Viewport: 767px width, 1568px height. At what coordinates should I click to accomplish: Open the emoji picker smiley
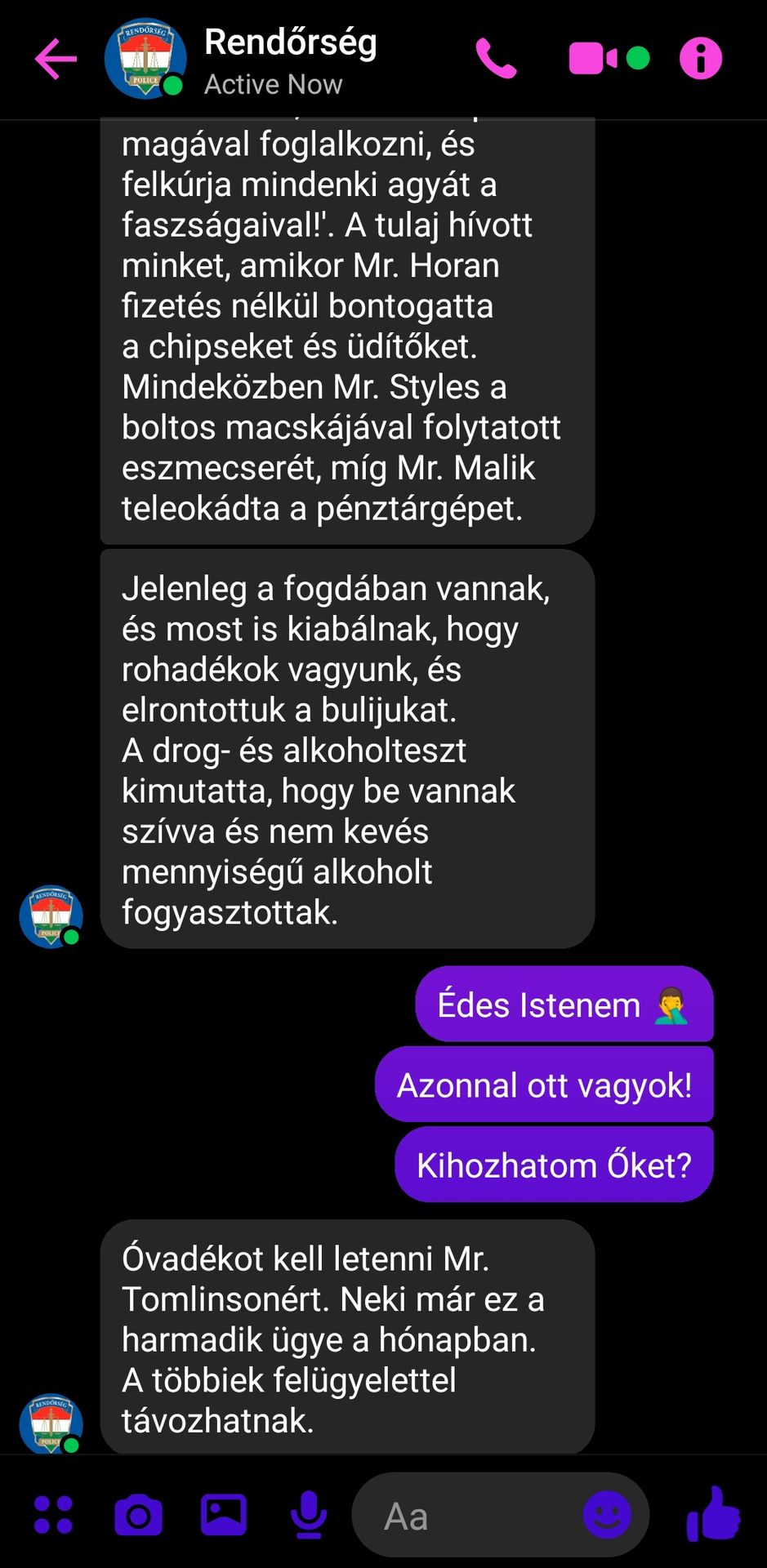[x=607, y=1515]
